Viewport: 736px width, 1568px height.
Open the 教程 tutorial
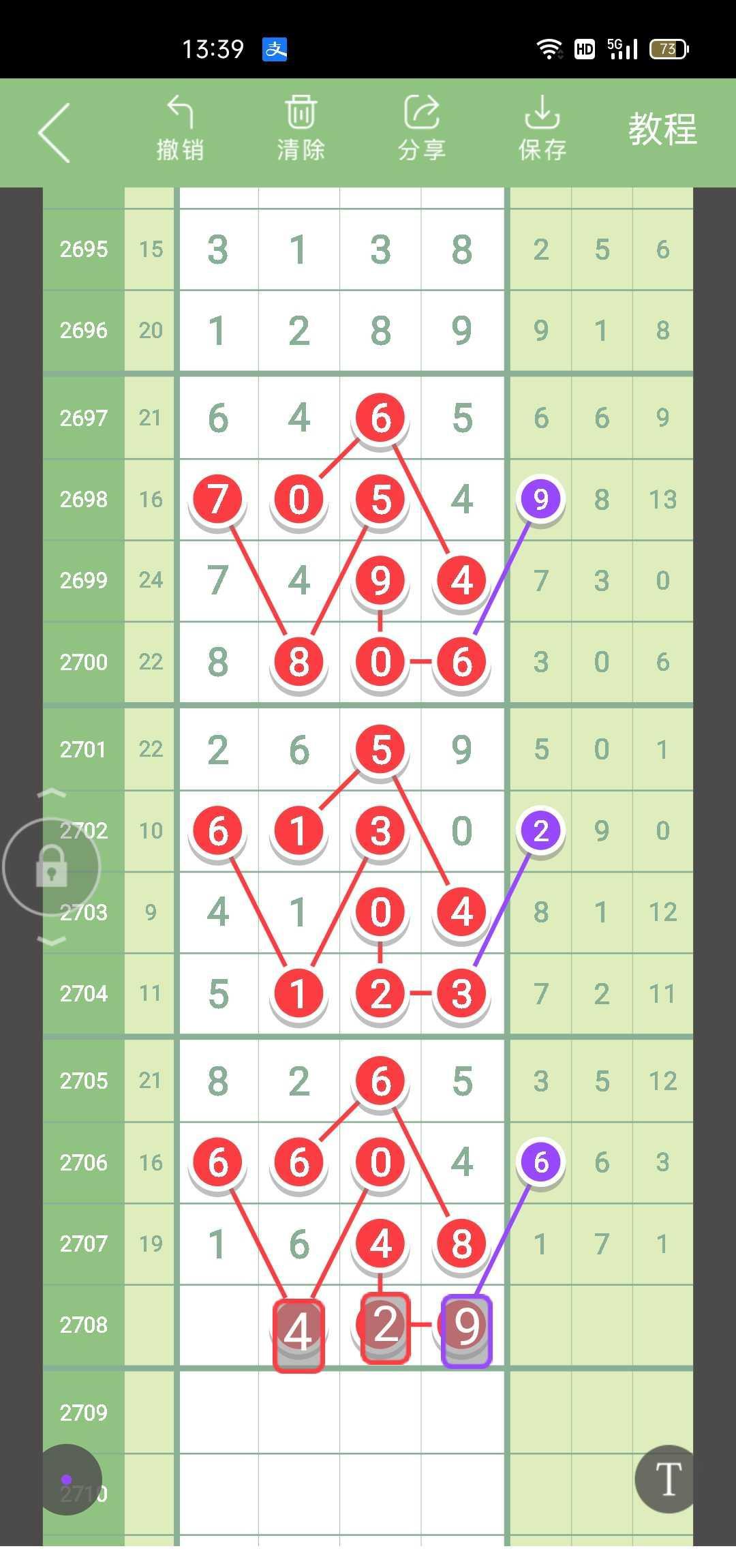tap(662, 130)
